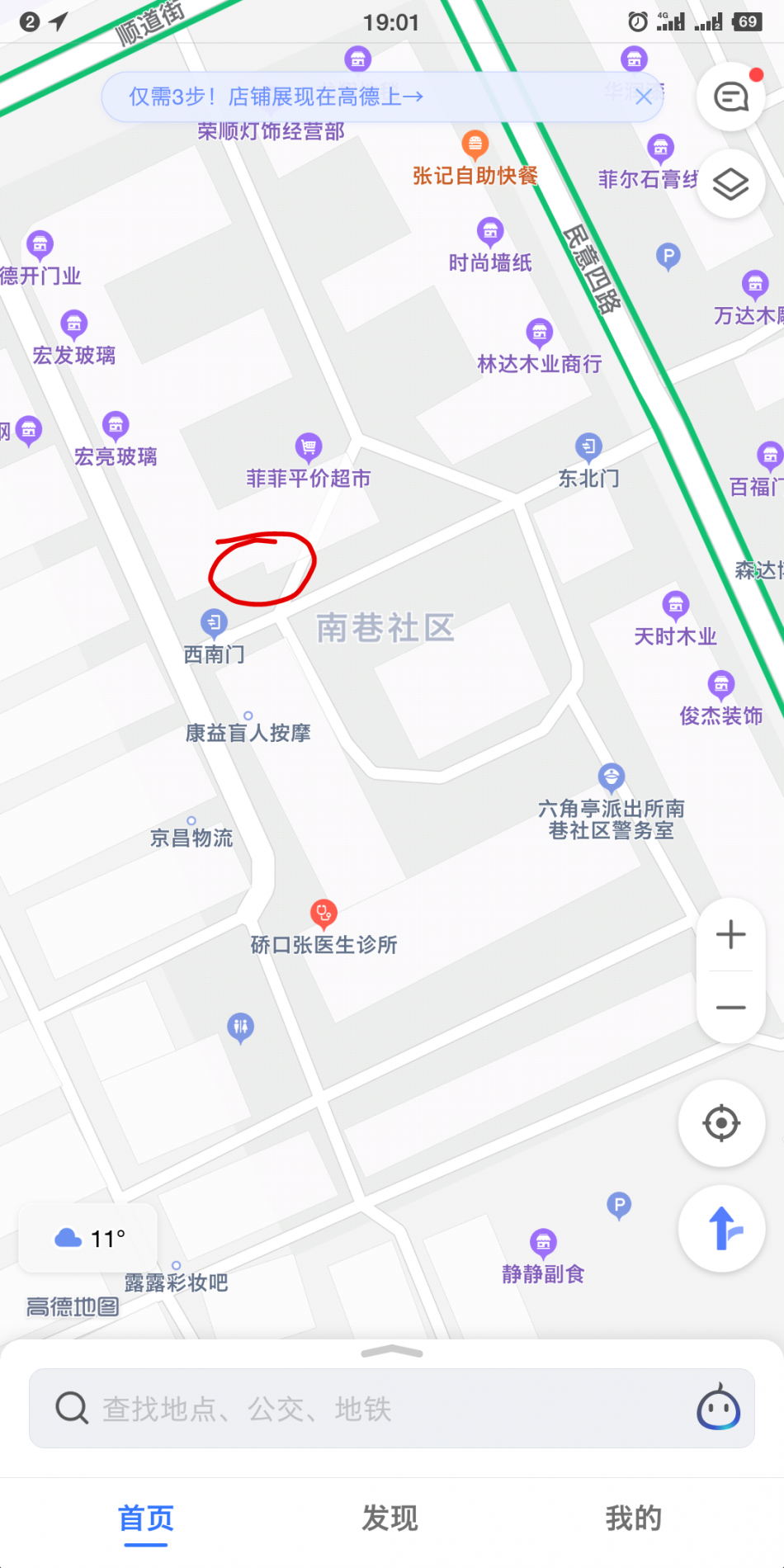Center the map on my location
The height and width of the screenshot is (1568, 784).
click(721, 1123)
